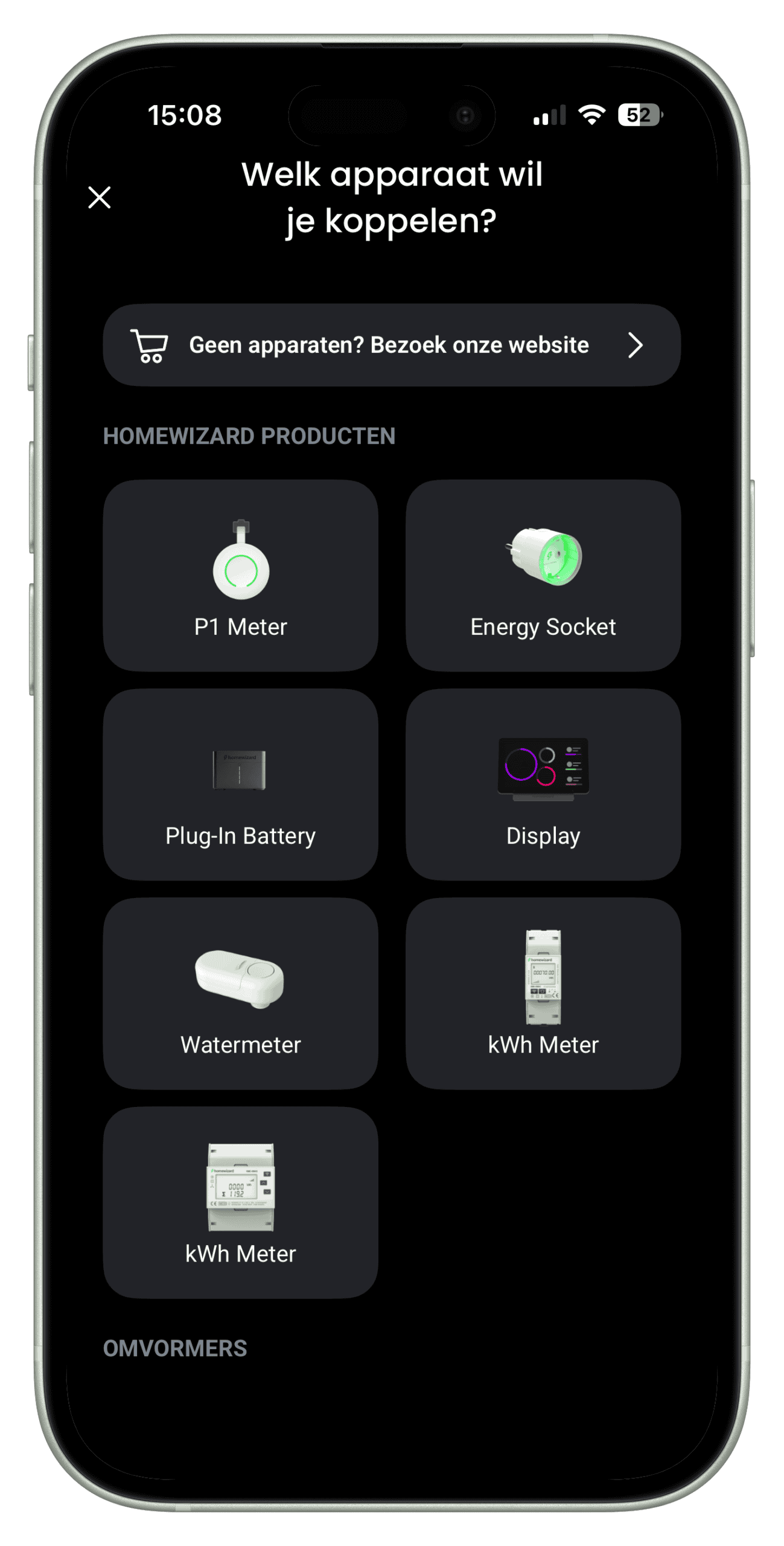The image size is (784, 1546).
Task: Select kWh Meter with narrow single-phase device
Action: tap(543, 993)
